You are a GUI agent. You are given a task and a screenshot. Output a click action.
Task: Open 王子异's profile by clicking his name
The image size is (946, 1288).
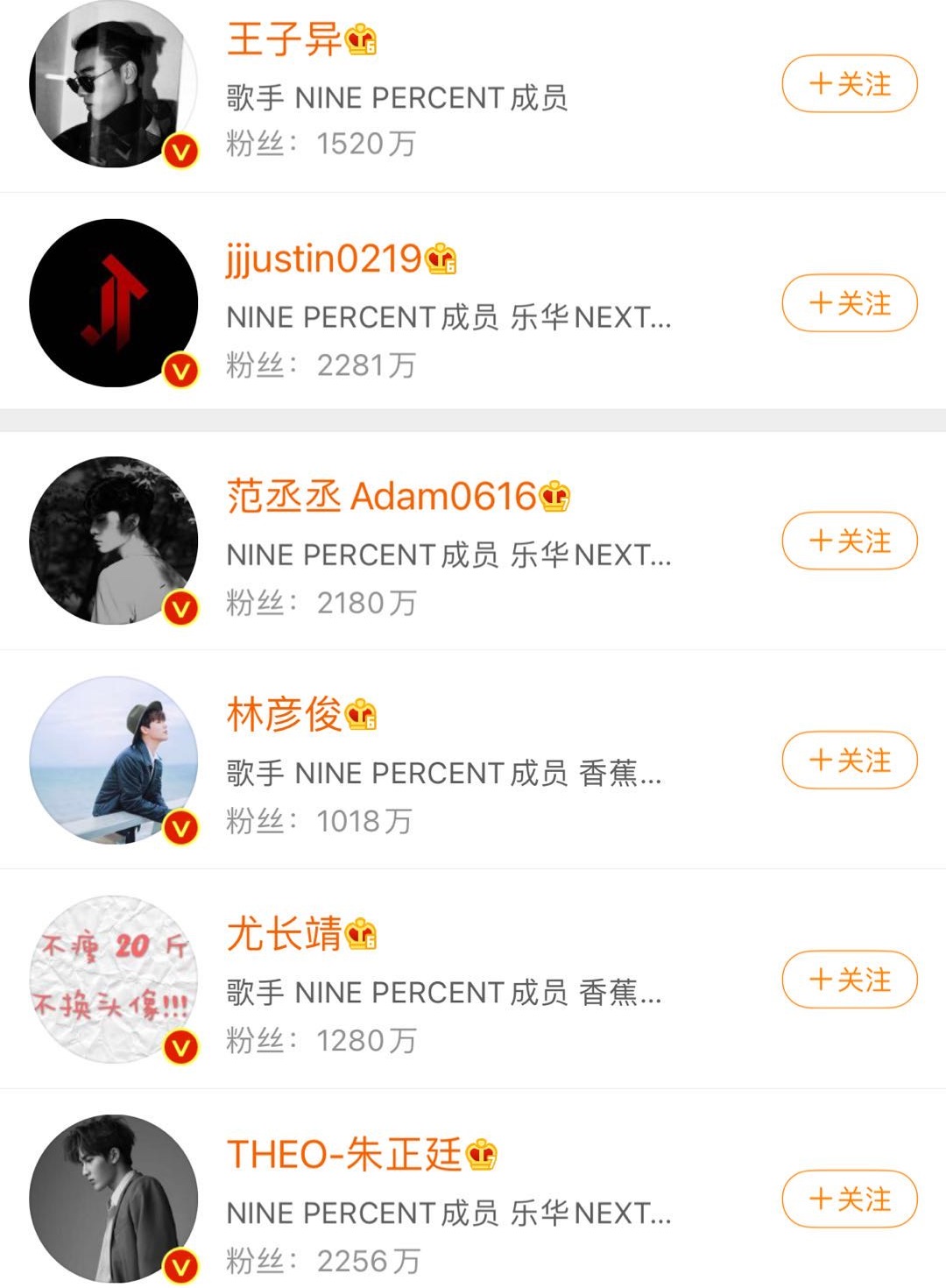tap(280, 40)
